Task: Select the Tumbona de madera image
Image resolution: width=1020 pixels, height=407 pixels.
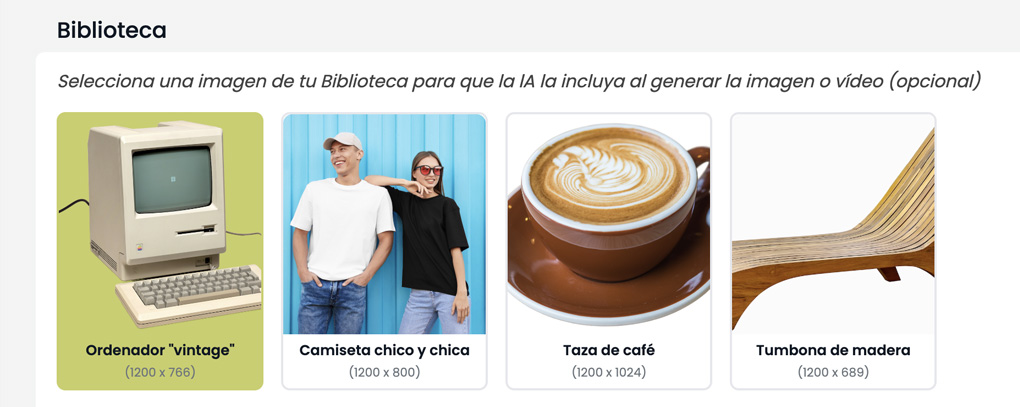Action: click(832, 250)
